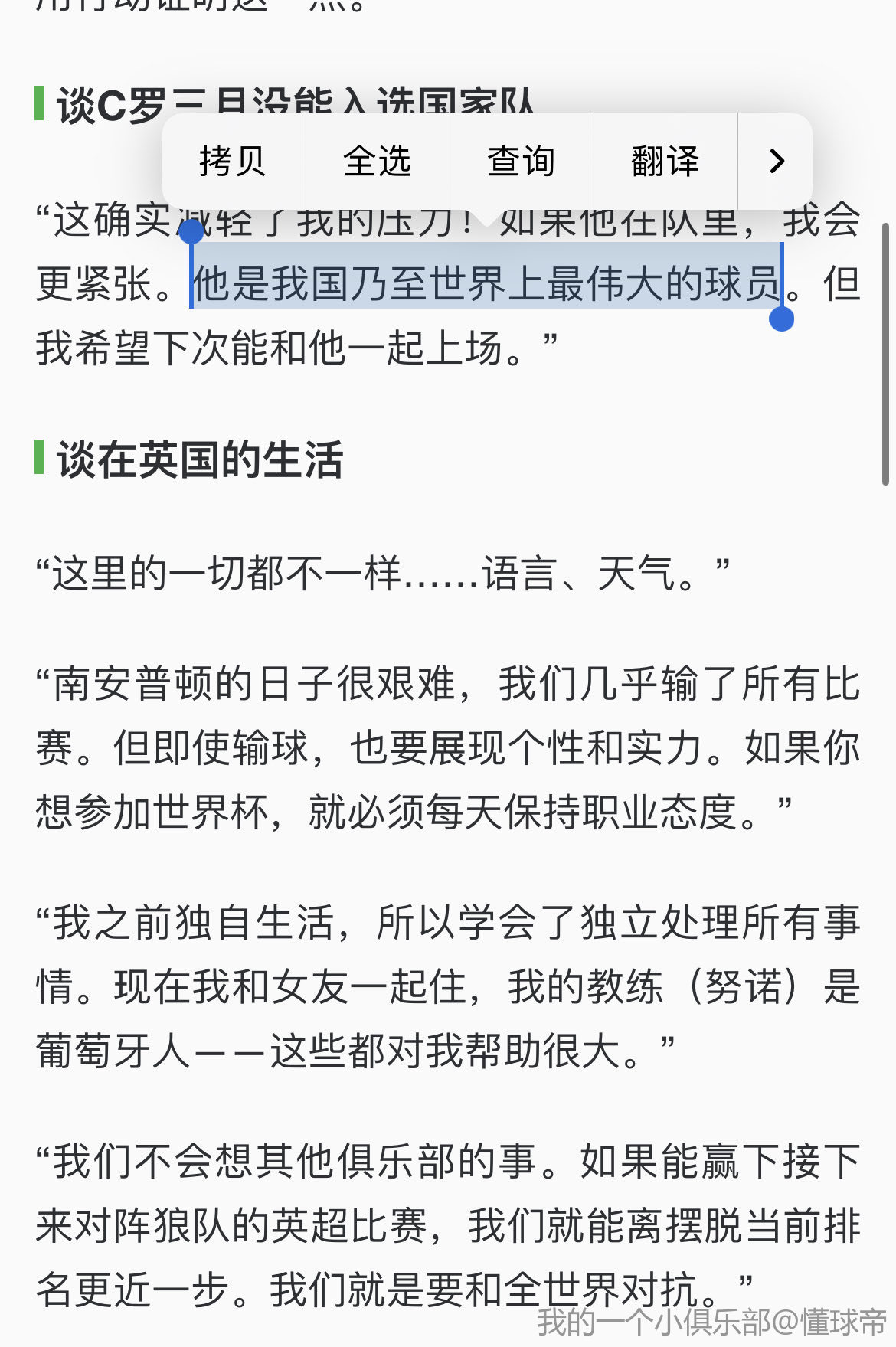Image resolution: width=896 pixels, height=1347 pixels.
Task: Copy the selected text with 拷贝
Action: tap(233, 161)
